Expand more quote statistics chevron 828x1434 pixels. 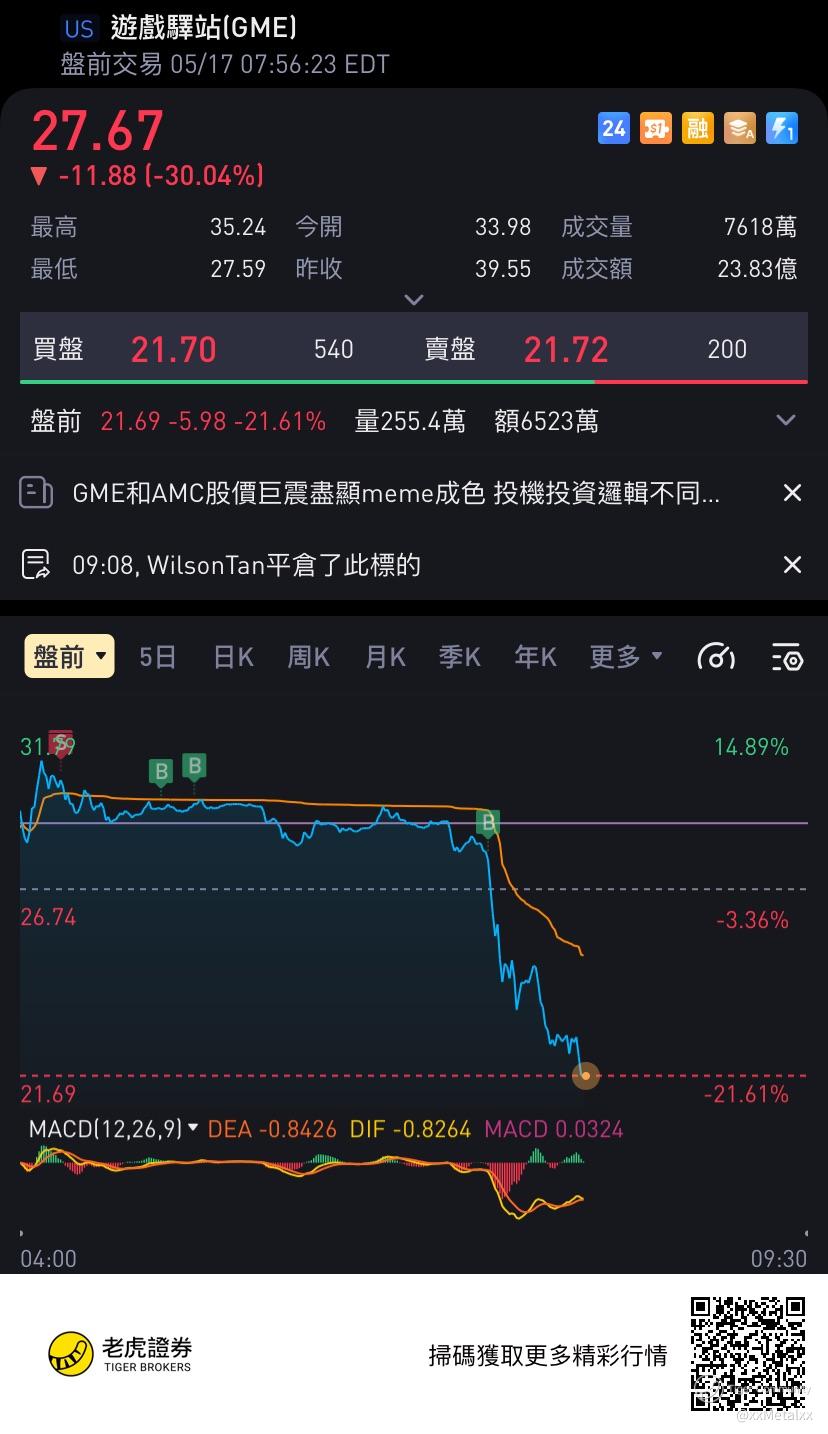pos(414,300)
